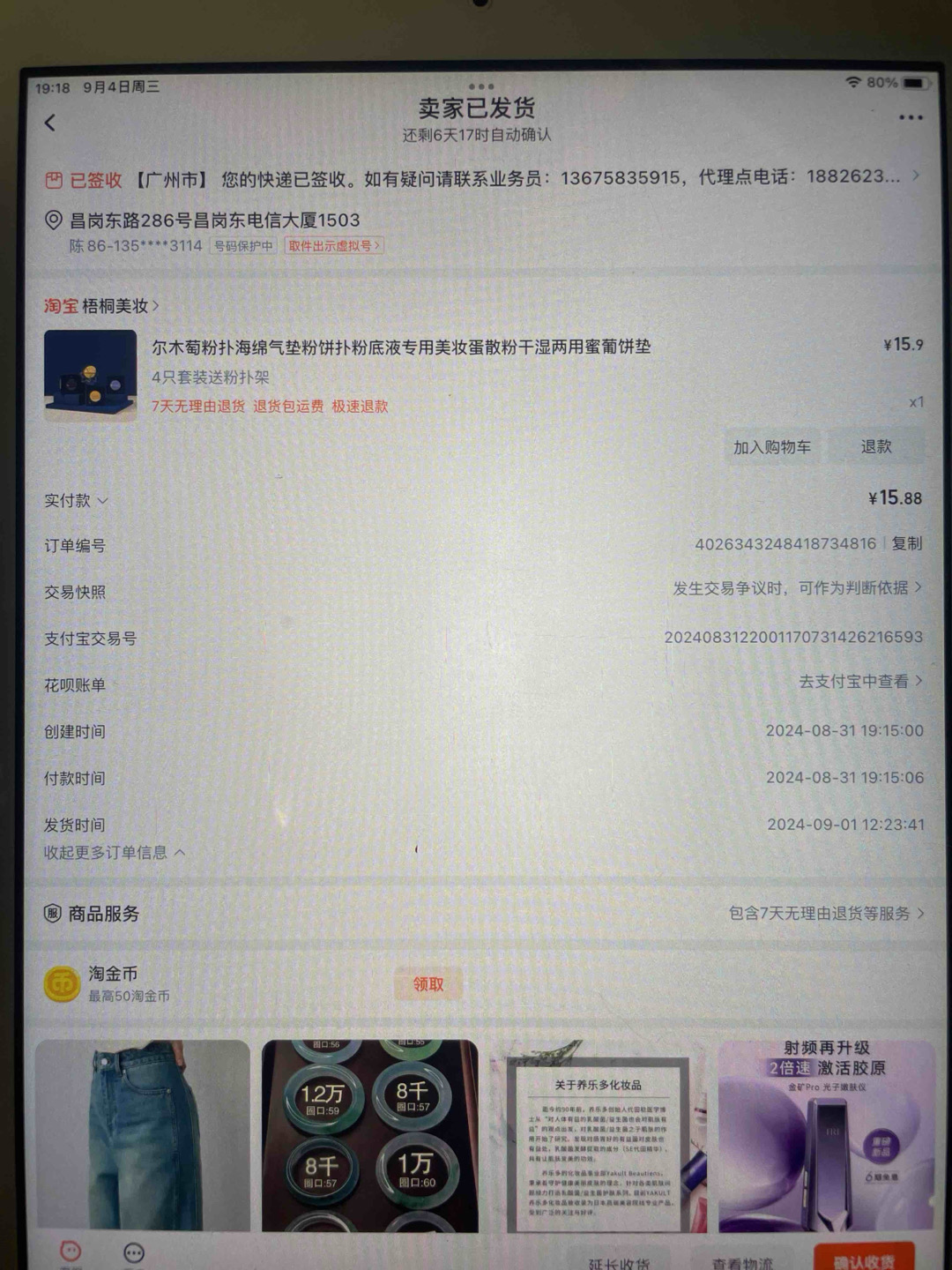Image resolution: width=952 pixels, height=1270 pixels.
Task: Open the jade bangles recommendation tile
Action: click(x=370, y=1136)
